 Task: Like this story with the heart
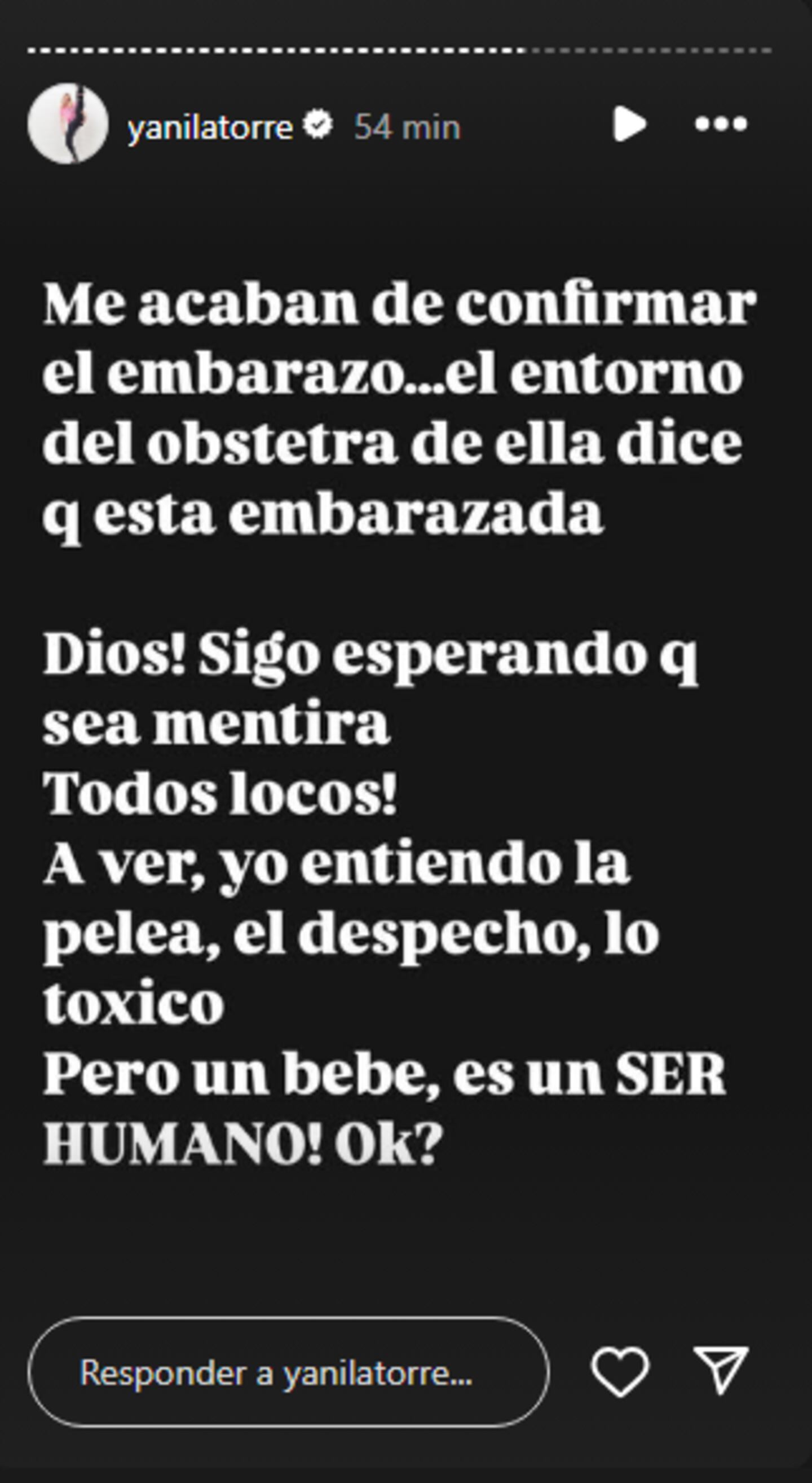point(620,1371)
